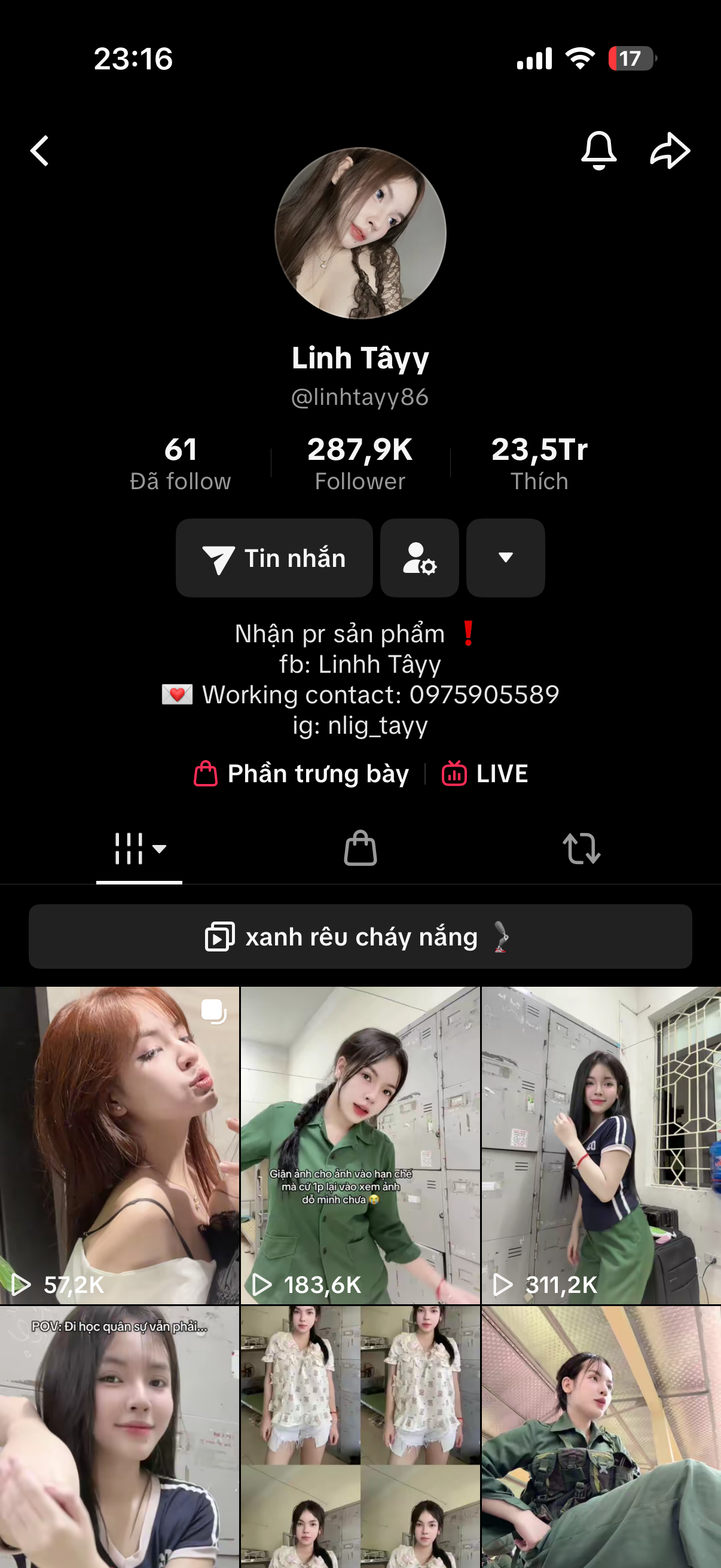
Task: Open Phần trưng bày showcase
Action: click(302, 774)
